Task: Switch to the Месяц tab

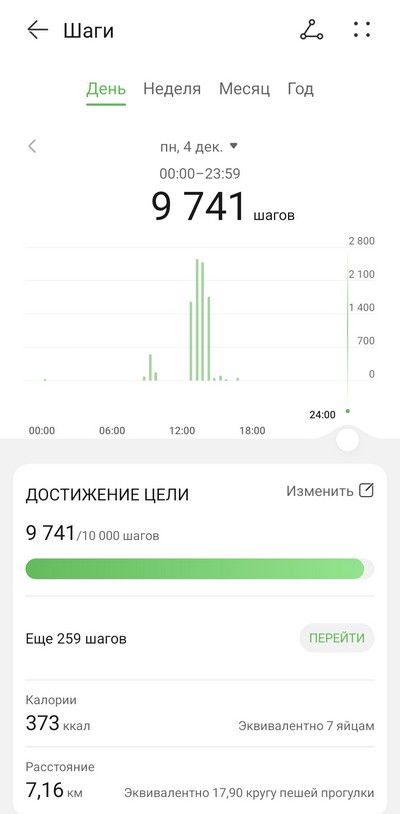Action: point(244,89)
